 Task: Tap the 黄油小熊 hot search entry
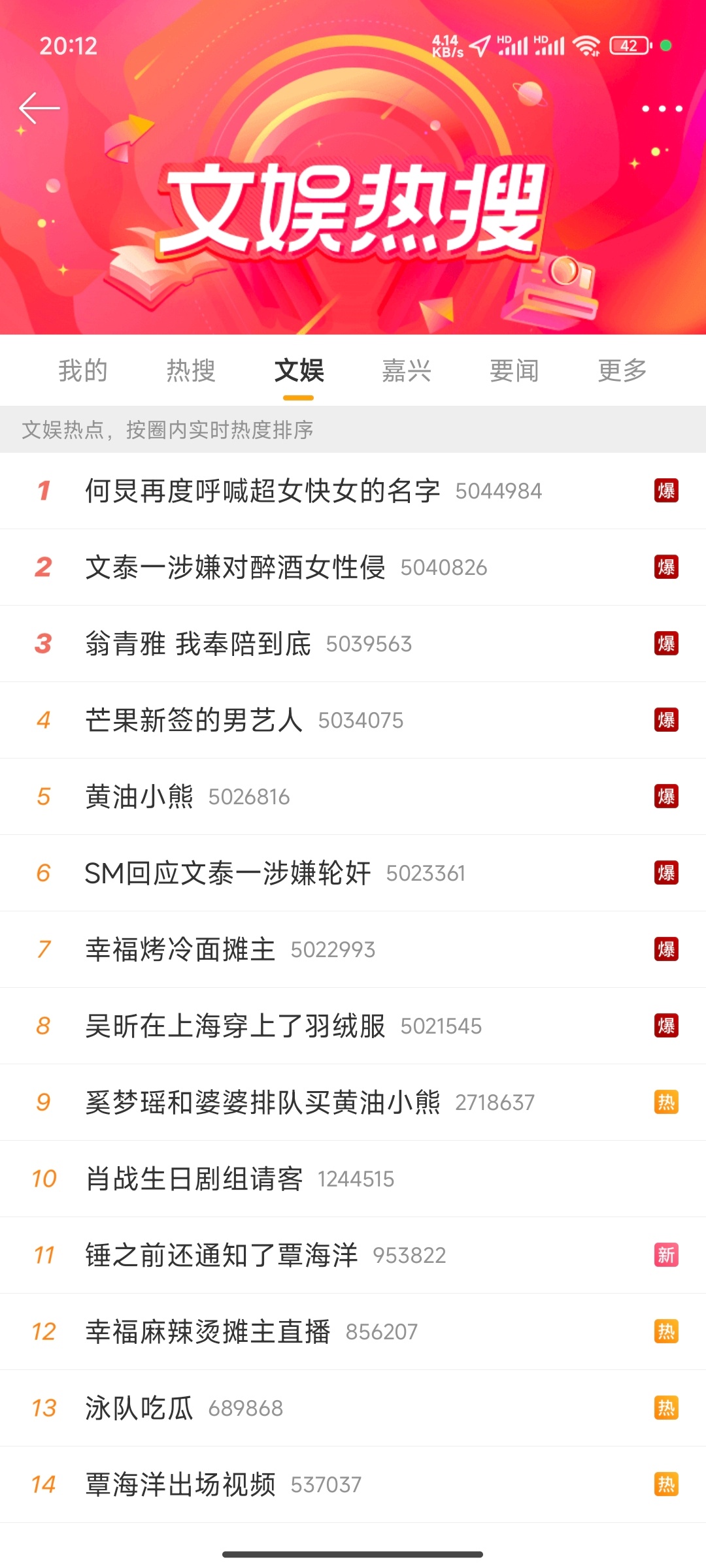(x=139, y=797)
